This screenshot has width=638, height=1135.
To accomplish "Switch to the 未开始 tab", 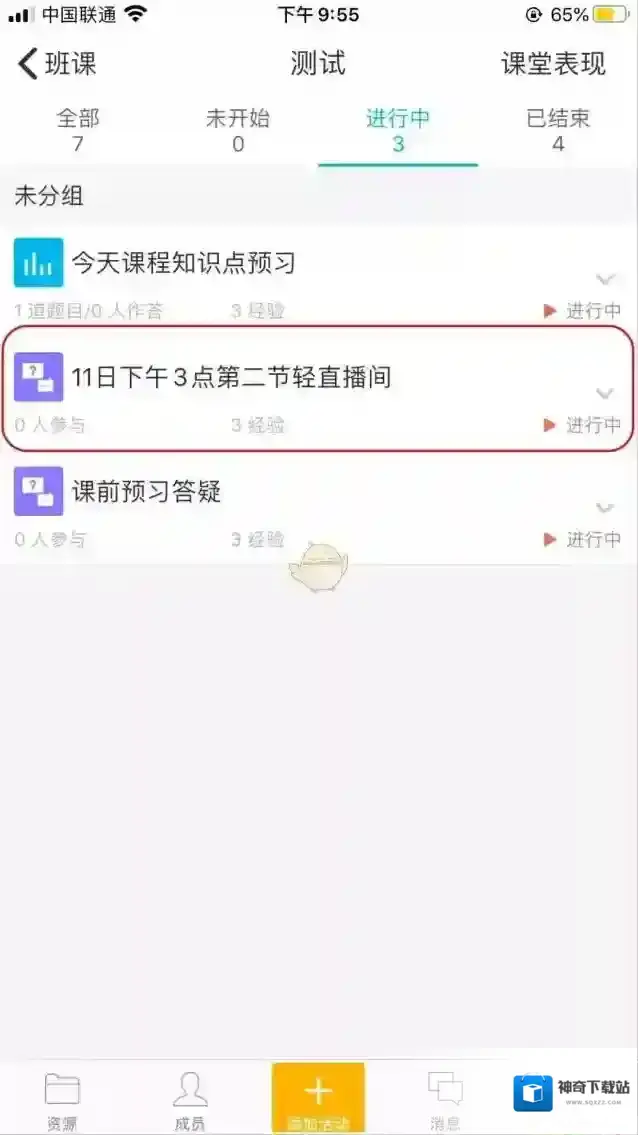I will click(x=238, y=131).
